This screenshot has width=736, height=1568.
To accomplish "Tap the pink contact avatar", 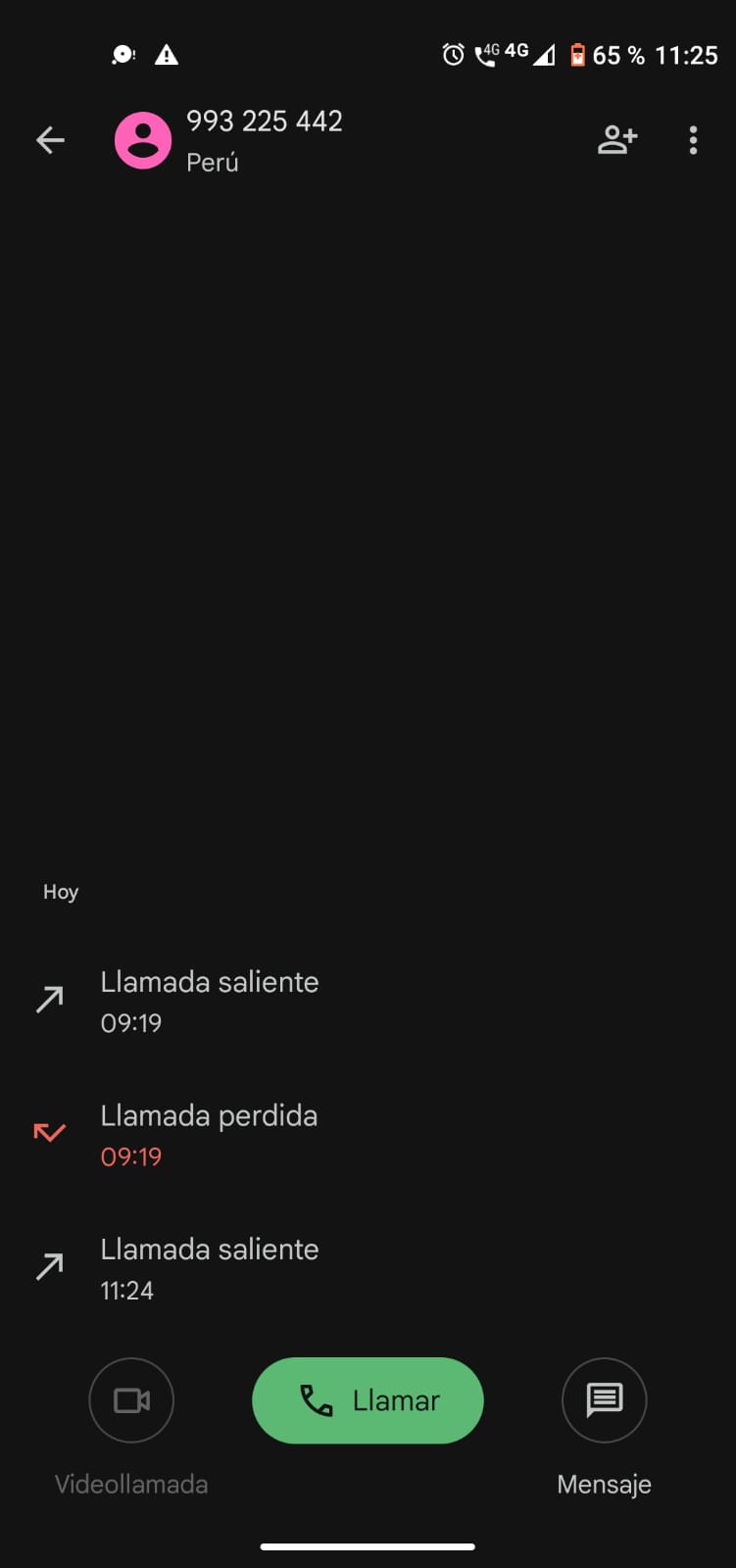I will tap(143, 140).
